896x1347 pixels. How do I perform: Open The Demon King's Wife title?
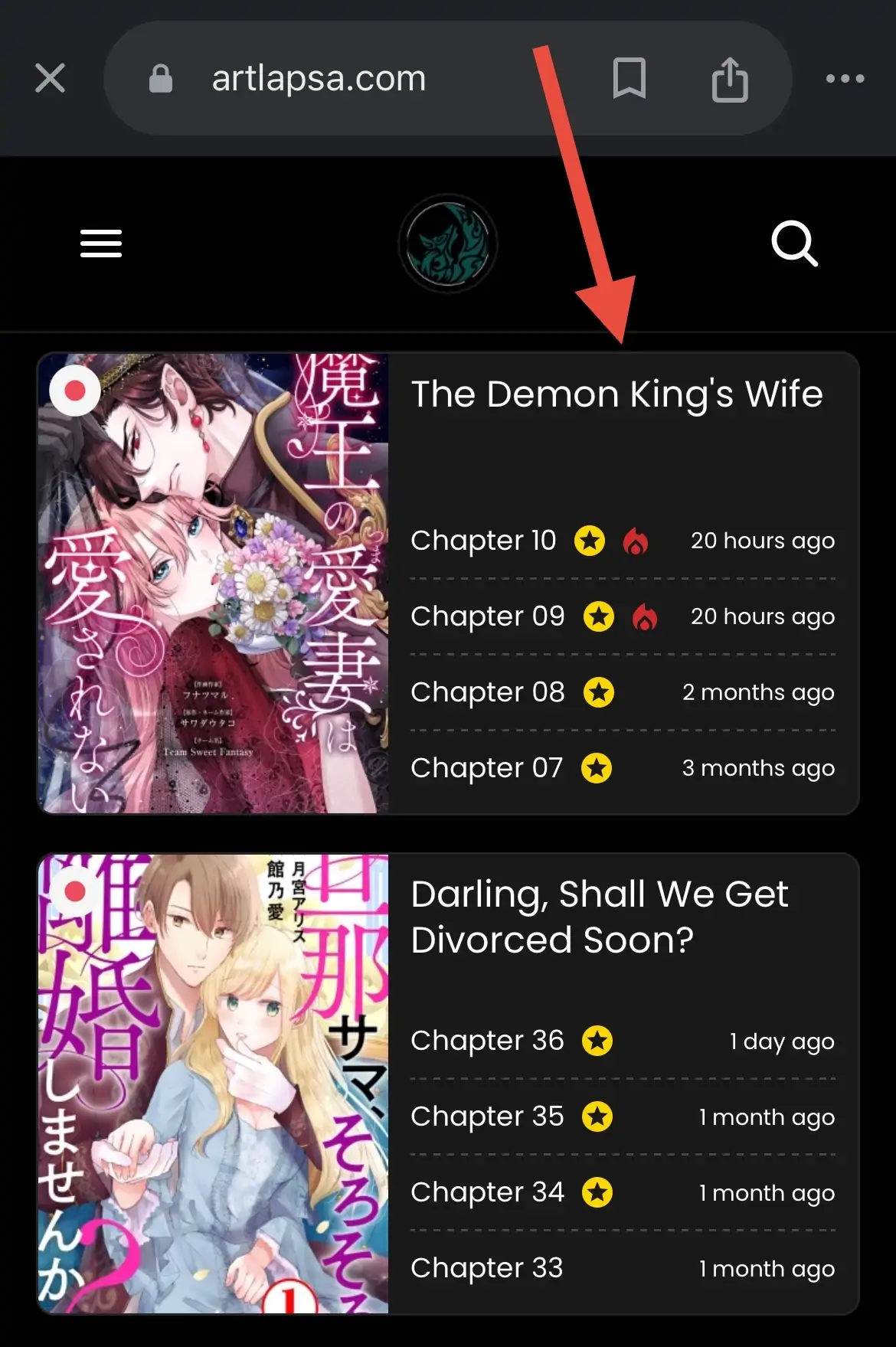(616, 395)
